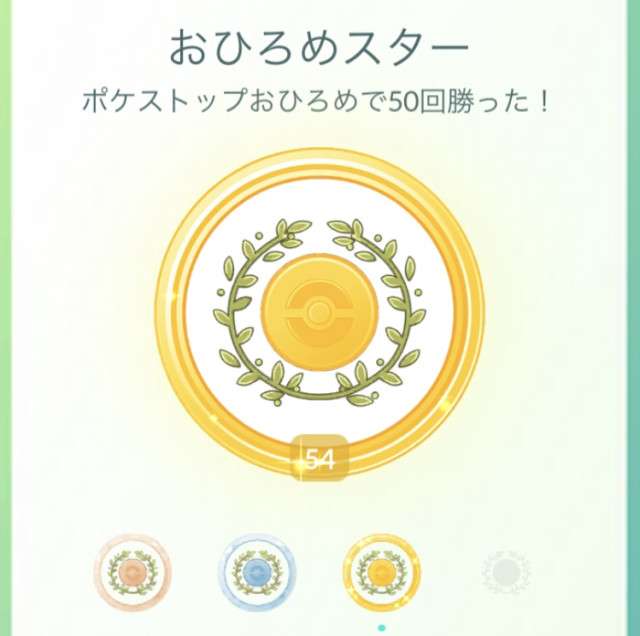The height and width of the screenshot is (636, 640).
Task: Select the gold medal tier
Action: pyautogui.click(x=381, y=572)
